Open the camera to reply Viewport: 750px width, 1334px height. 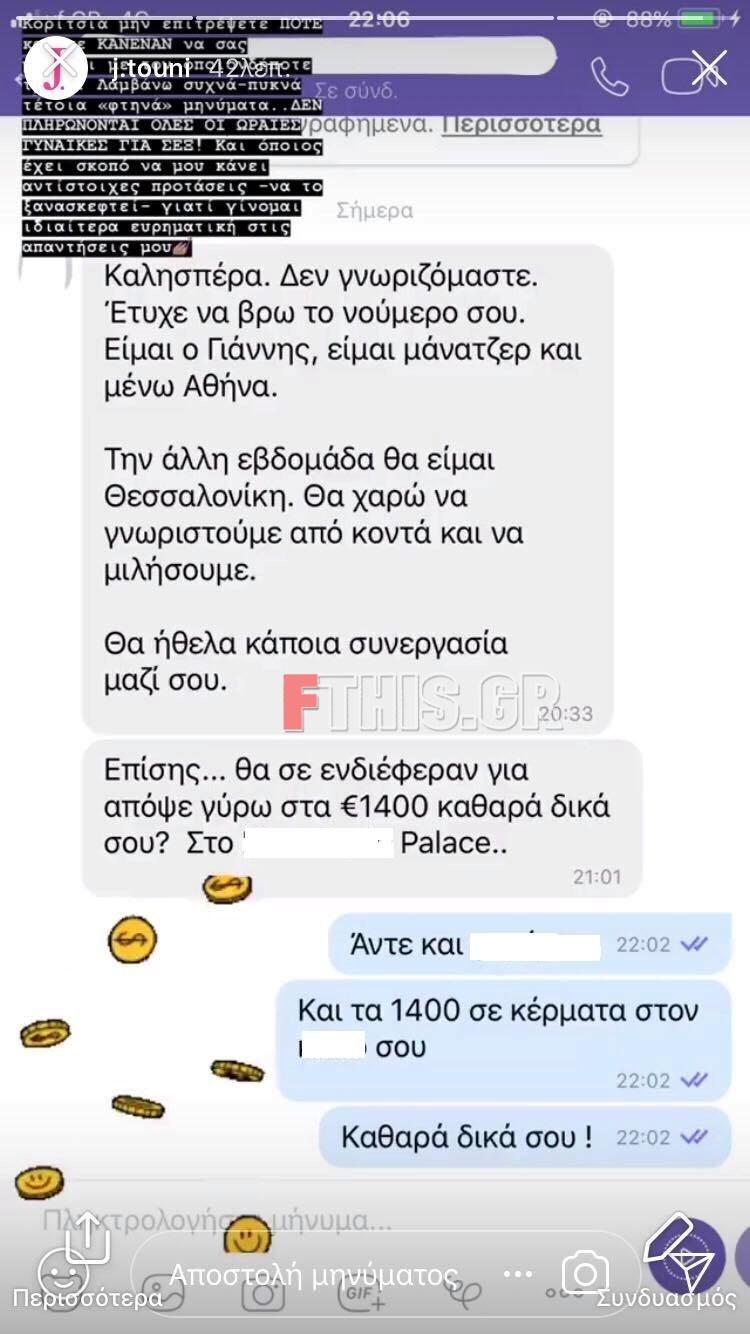(x=585, y=1274)
